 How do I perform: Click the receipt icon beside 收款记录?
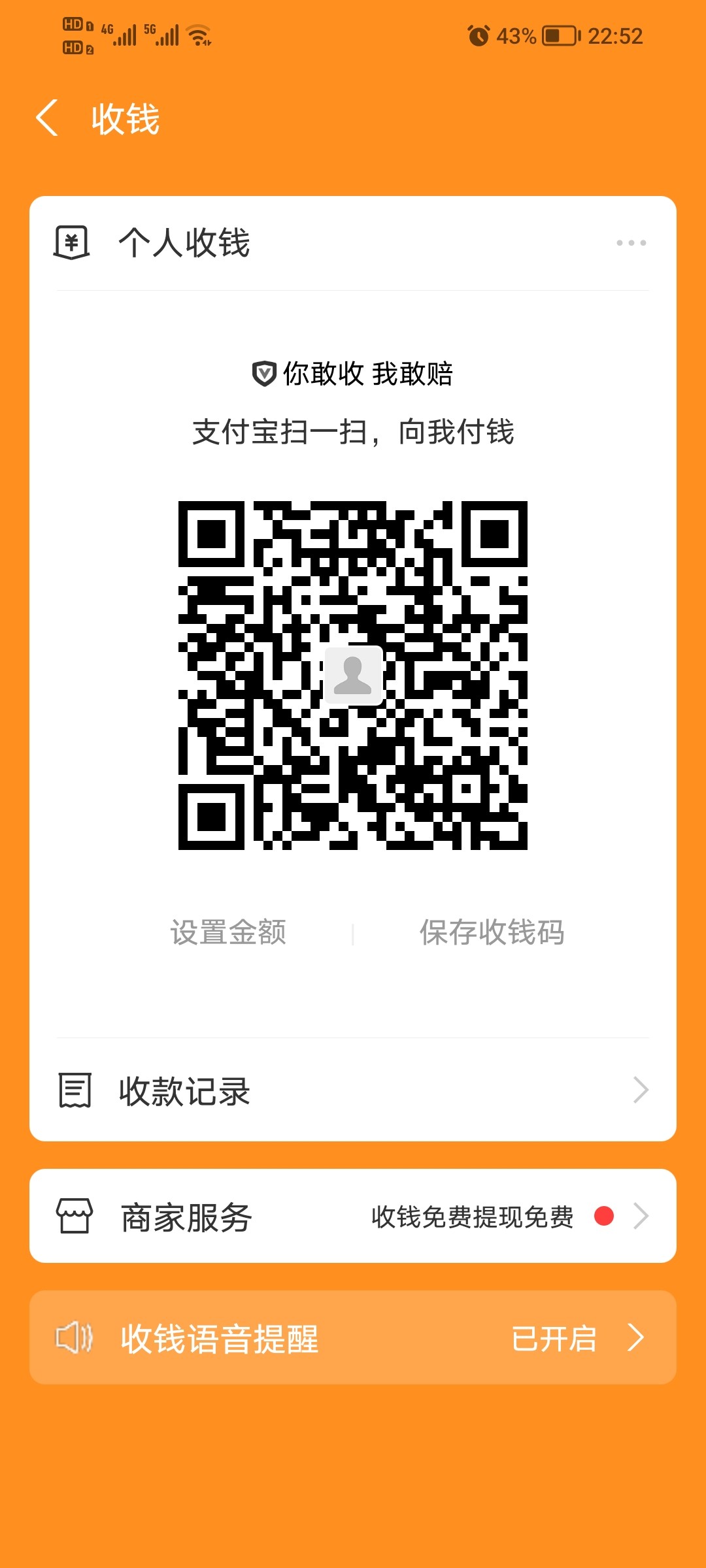pos(74,1090)
